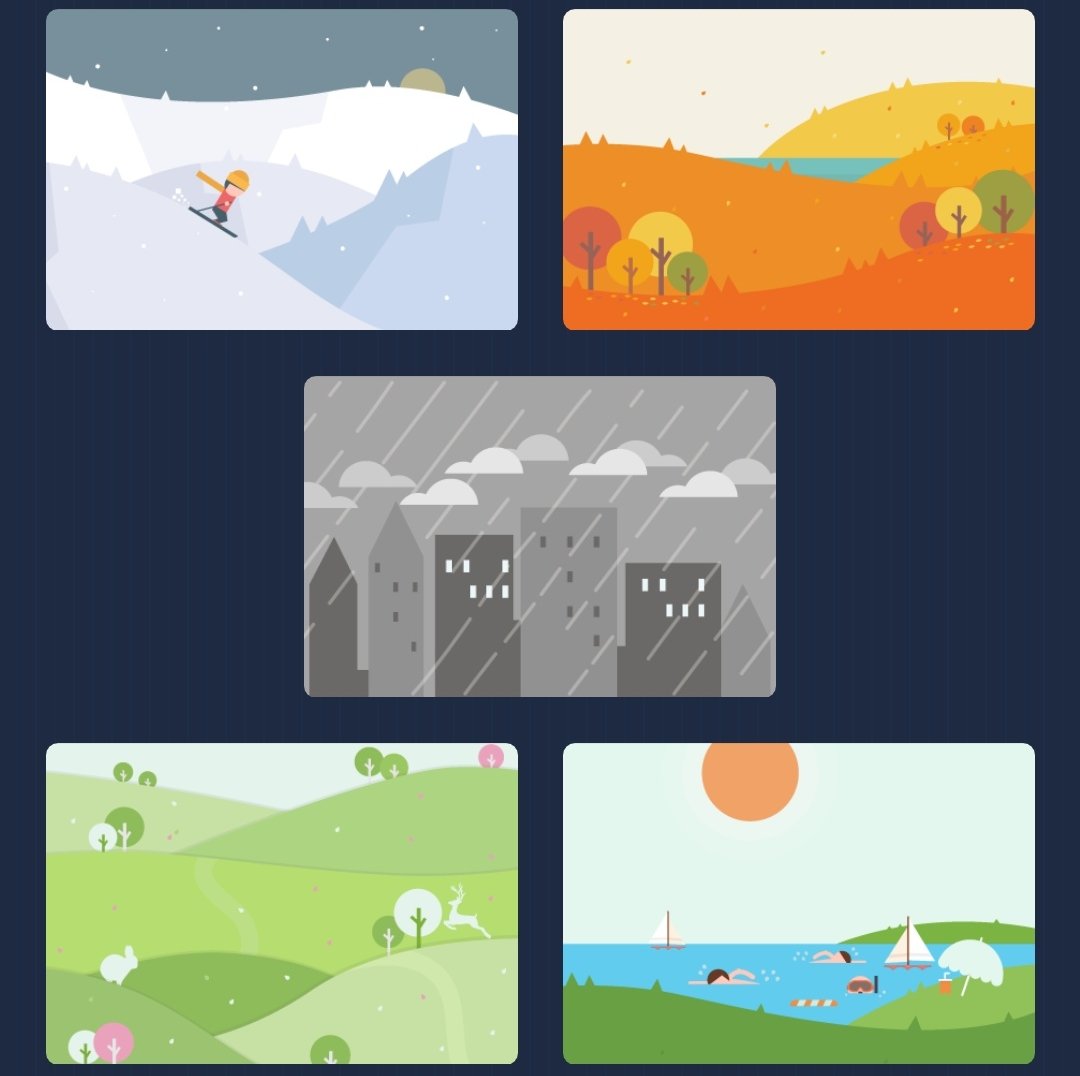Open the snowy winter skiing card

pyautogui.click(x=281, y=169)
